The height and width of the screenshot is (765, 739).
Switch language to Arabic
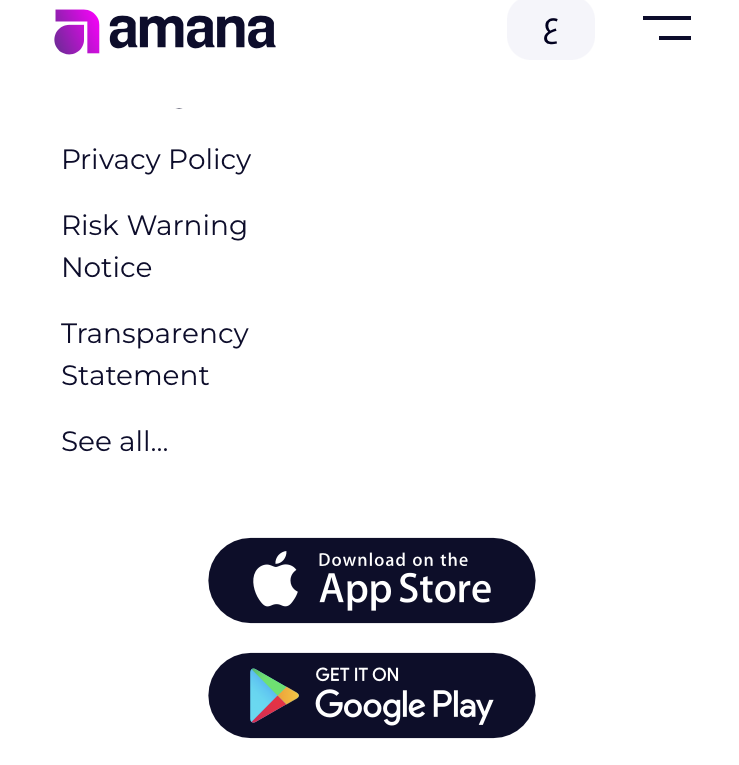pyautogui.click(x=551, y=29)
